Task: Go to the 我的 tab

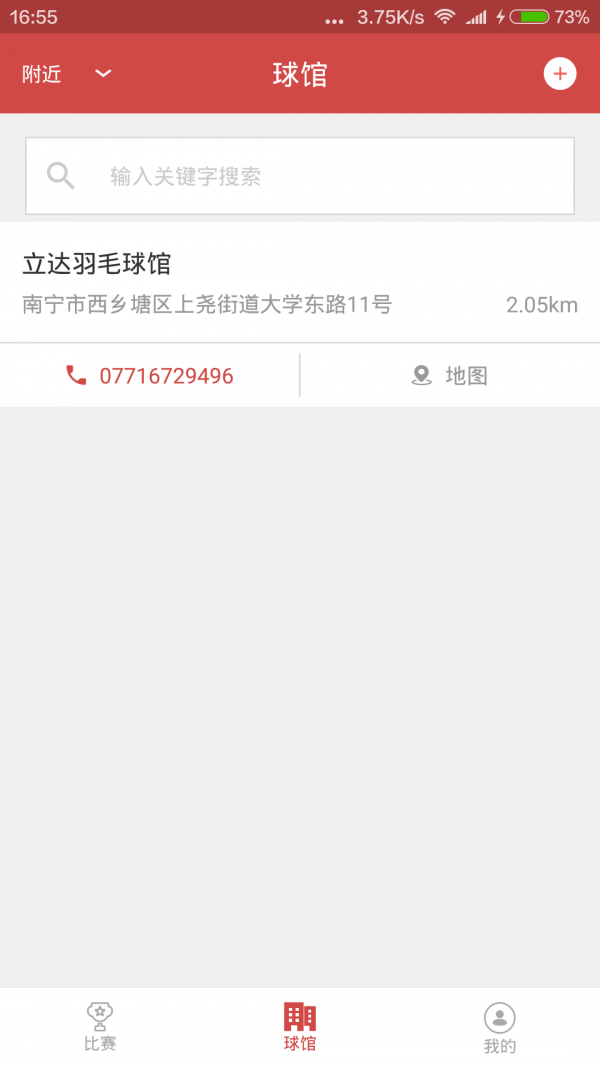Action: (x=500, y=1028)
